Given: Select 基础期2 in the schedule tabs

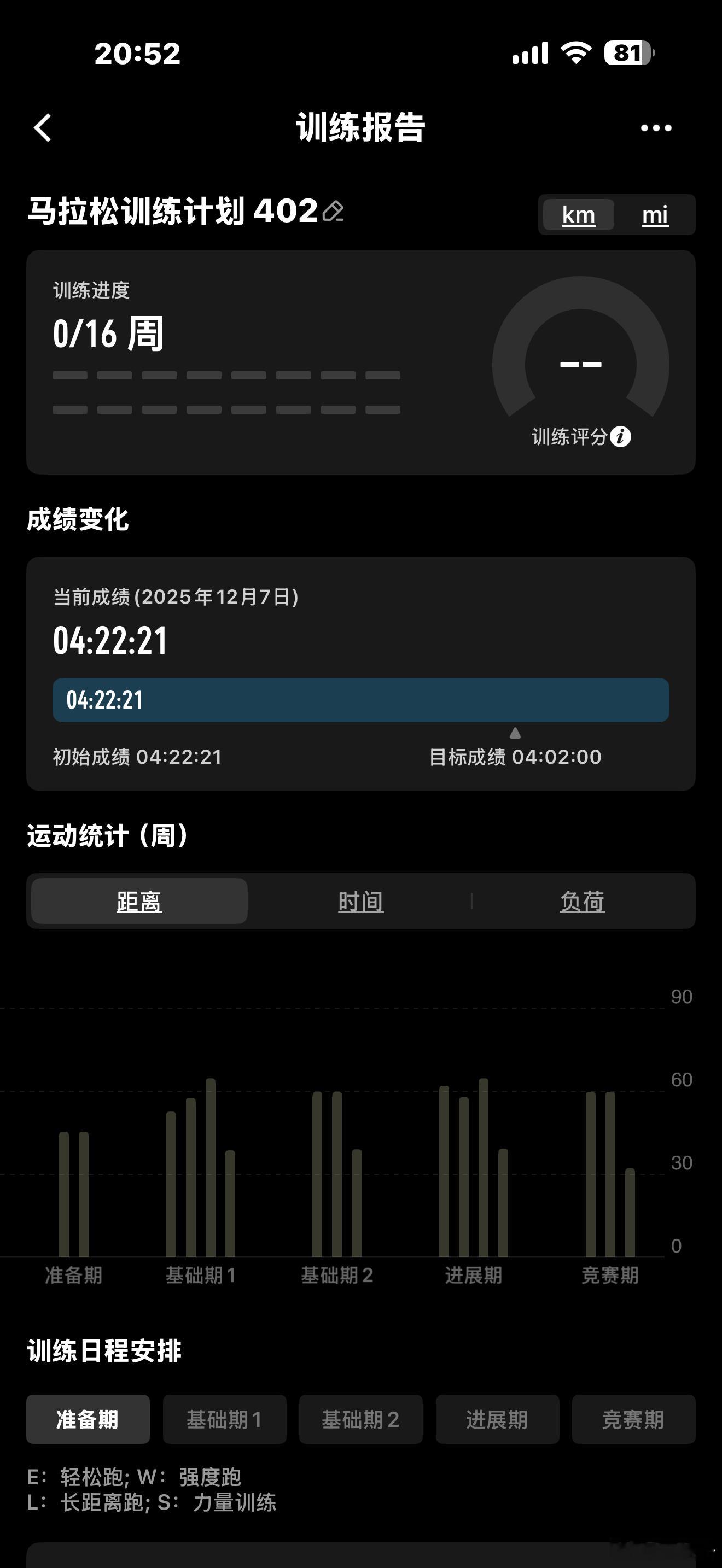Looking at the screenshot, I should point(360,1421).
